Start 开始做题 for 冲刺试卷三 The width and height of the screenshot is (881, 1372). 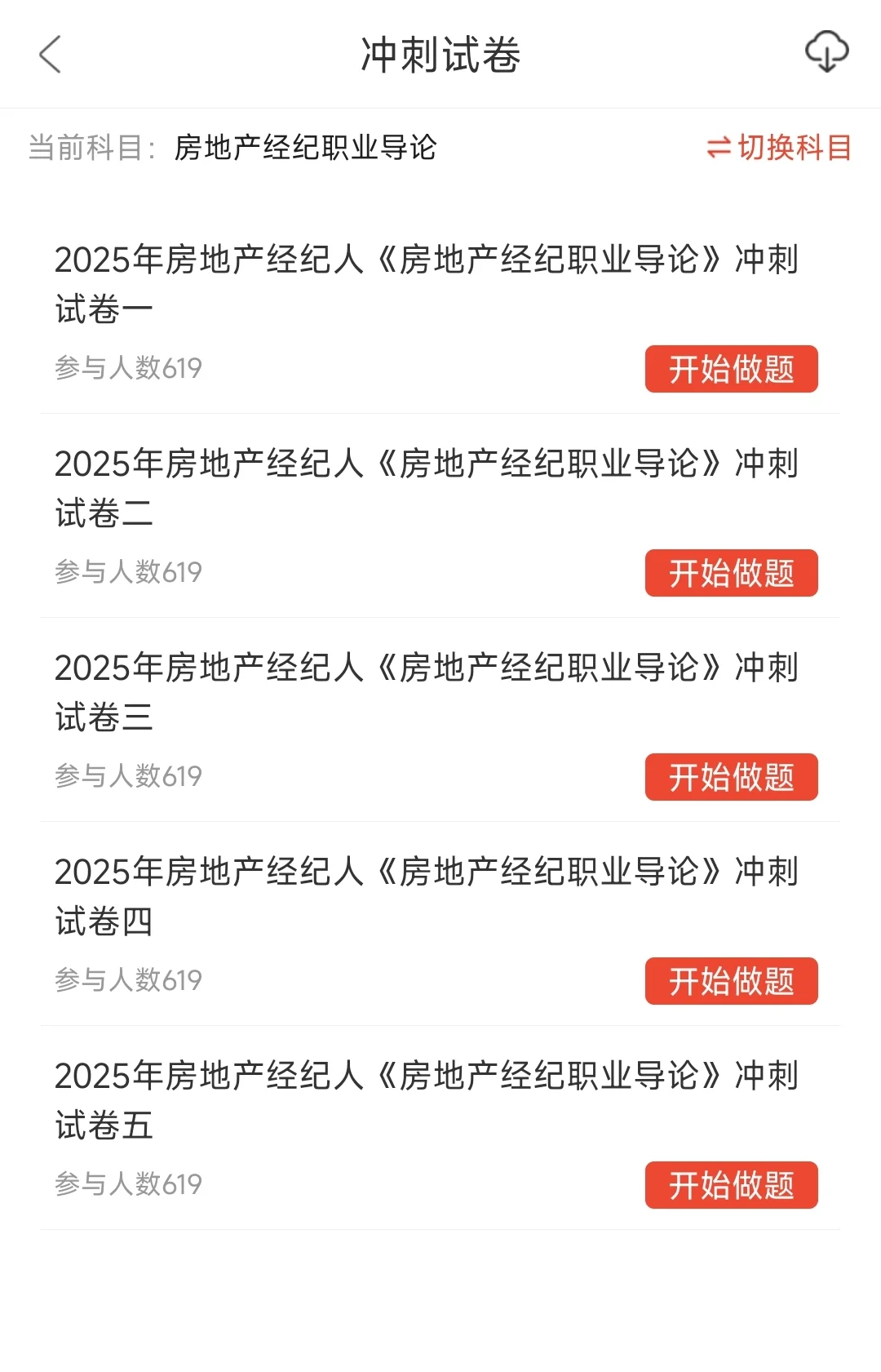point(731,777)
